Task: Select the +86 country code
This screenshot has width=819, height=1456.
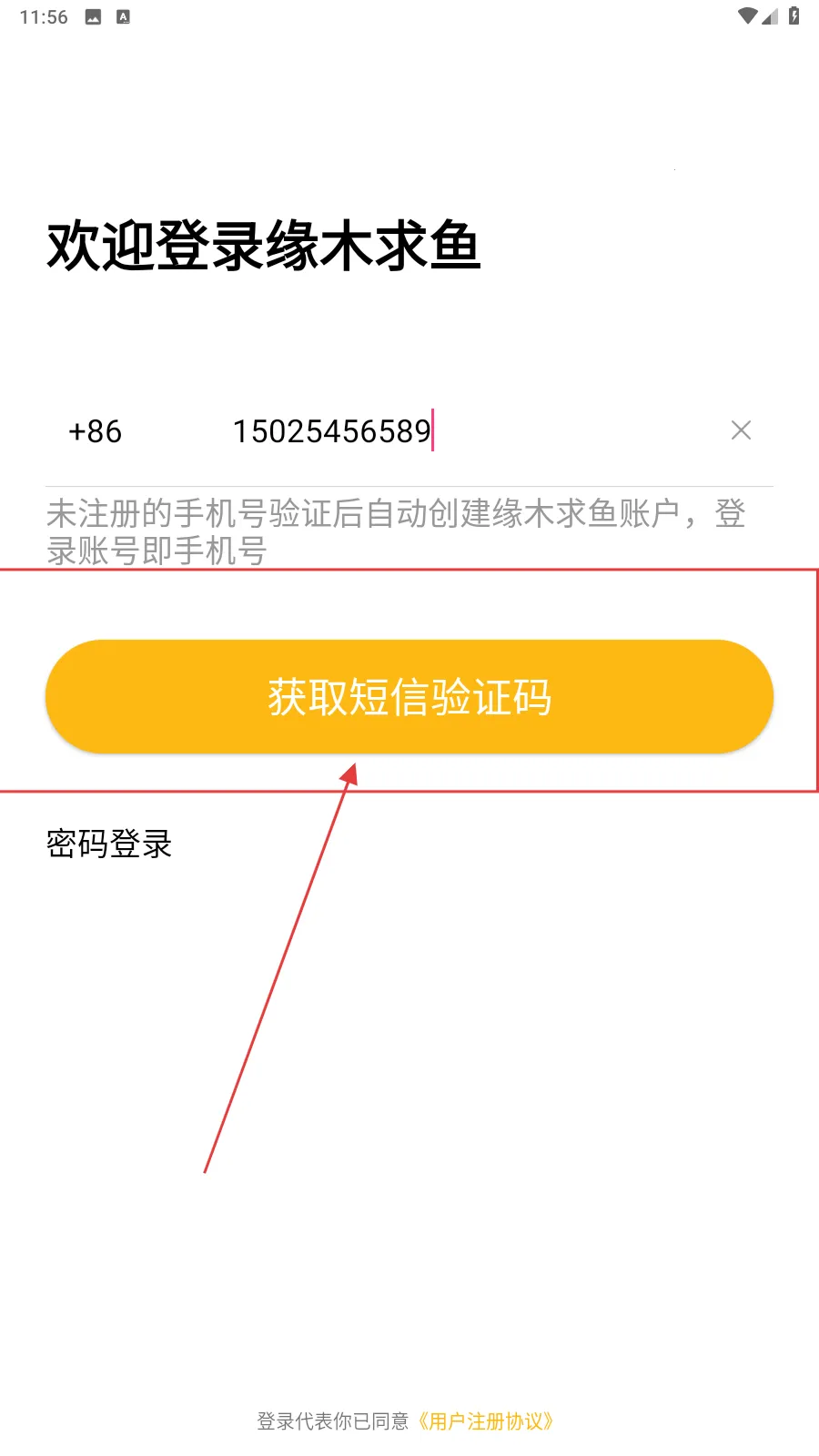Action: click(95, 431)
